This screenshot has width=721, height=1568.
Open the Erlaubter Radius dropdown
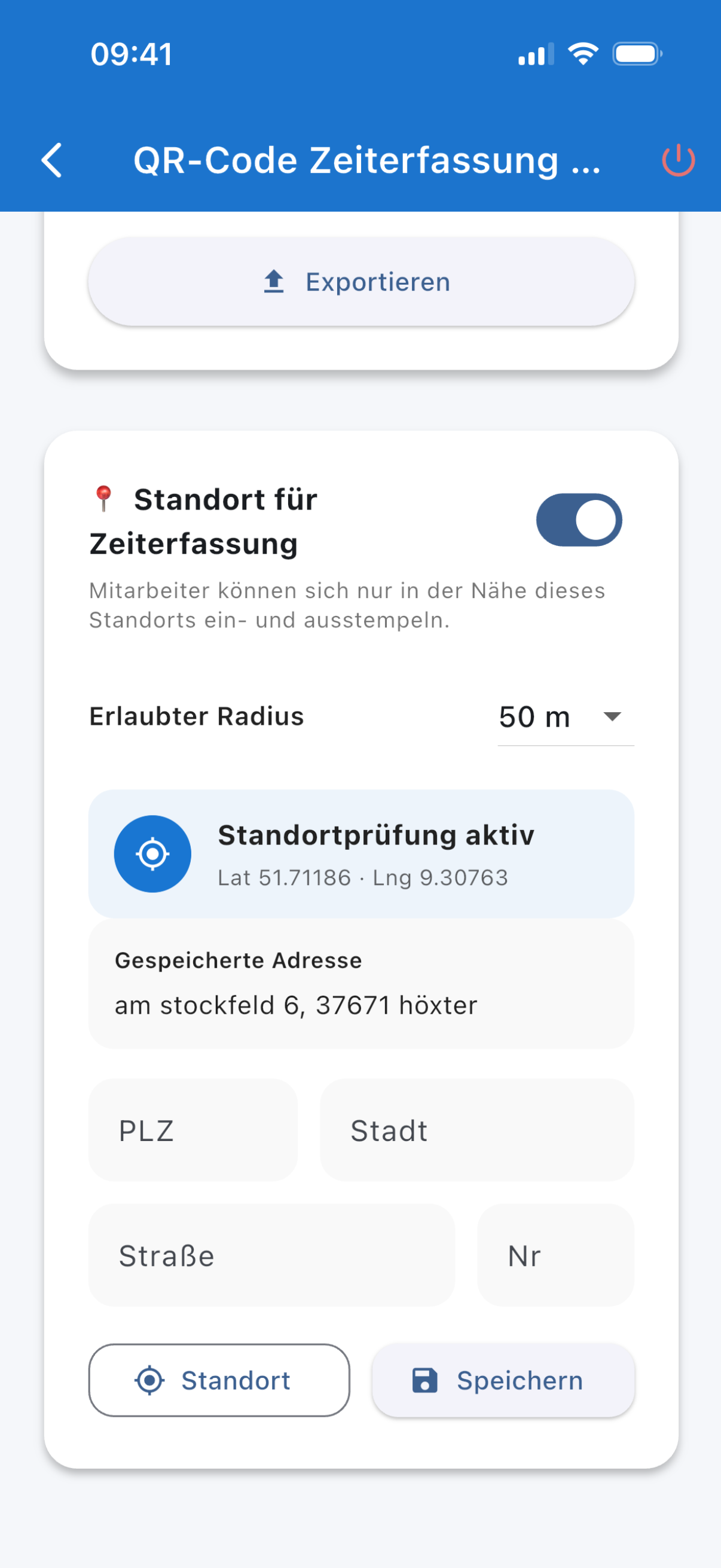coord(566,717)
